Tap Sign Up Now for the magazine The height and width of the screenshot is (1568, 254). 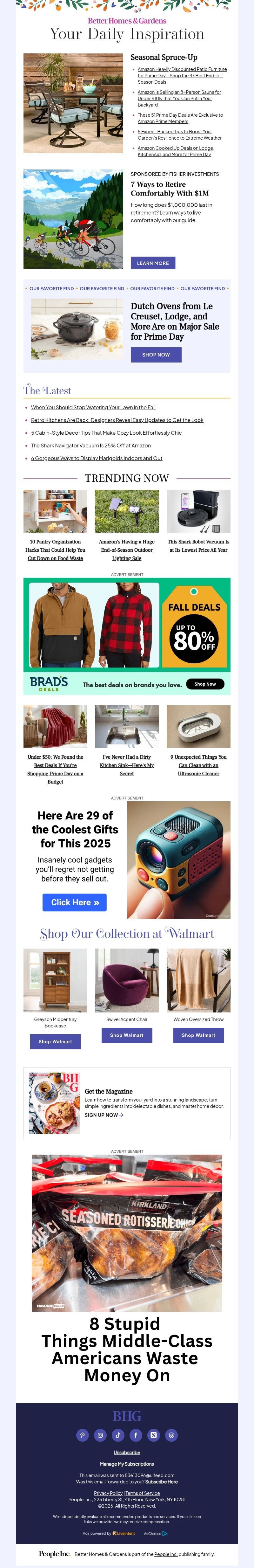click(x=103, y=1115)
